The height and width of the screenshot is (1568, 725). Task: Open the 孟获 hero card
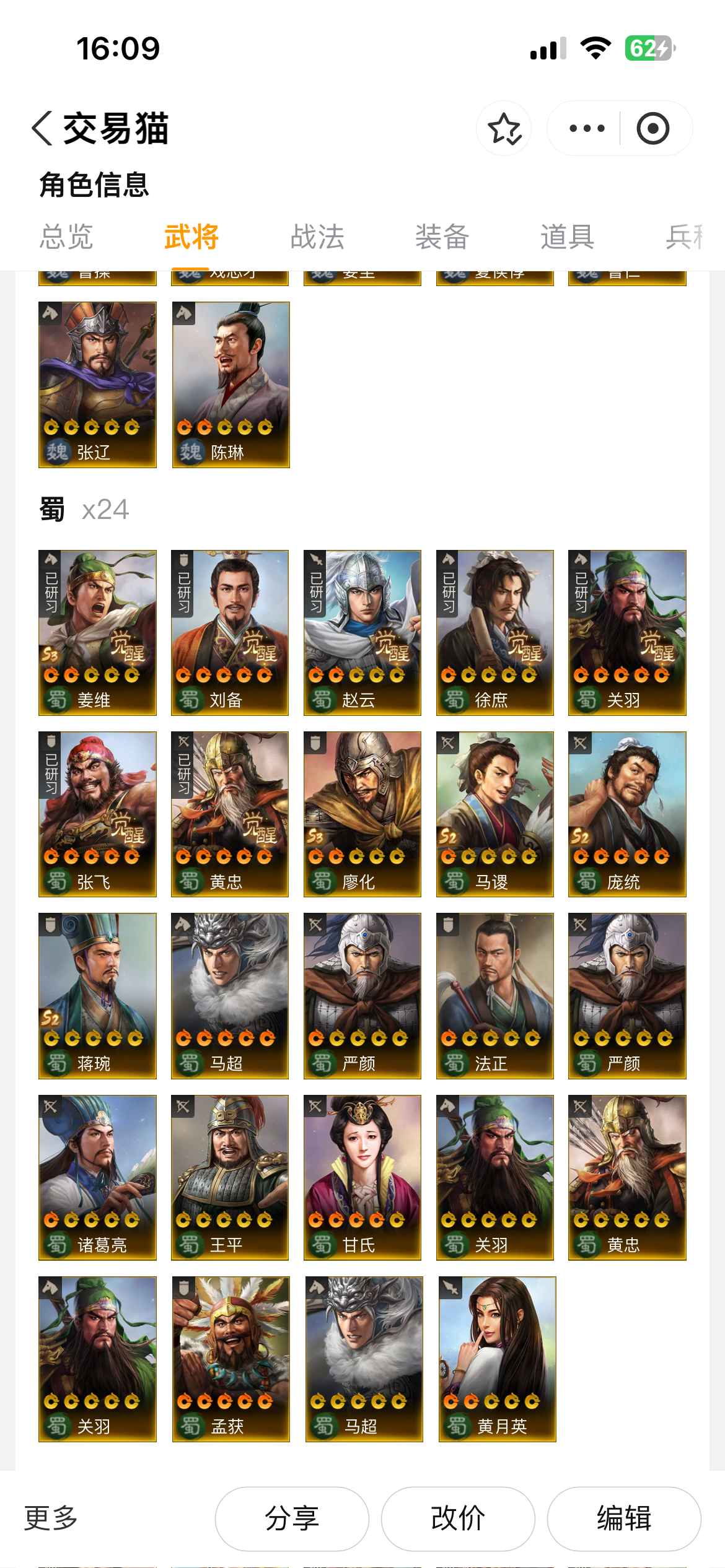pos(231,1359)
